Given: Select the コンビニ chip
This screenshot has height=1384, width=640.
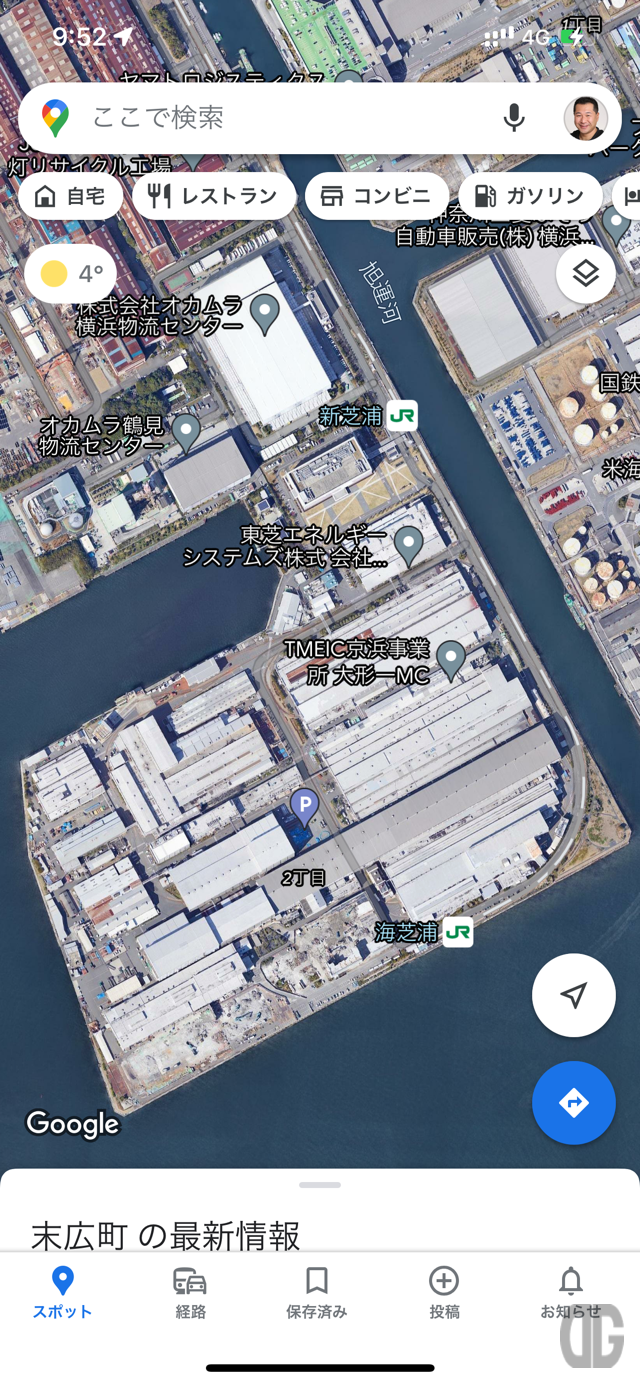Looking at the screenshot, I should 377,196.
